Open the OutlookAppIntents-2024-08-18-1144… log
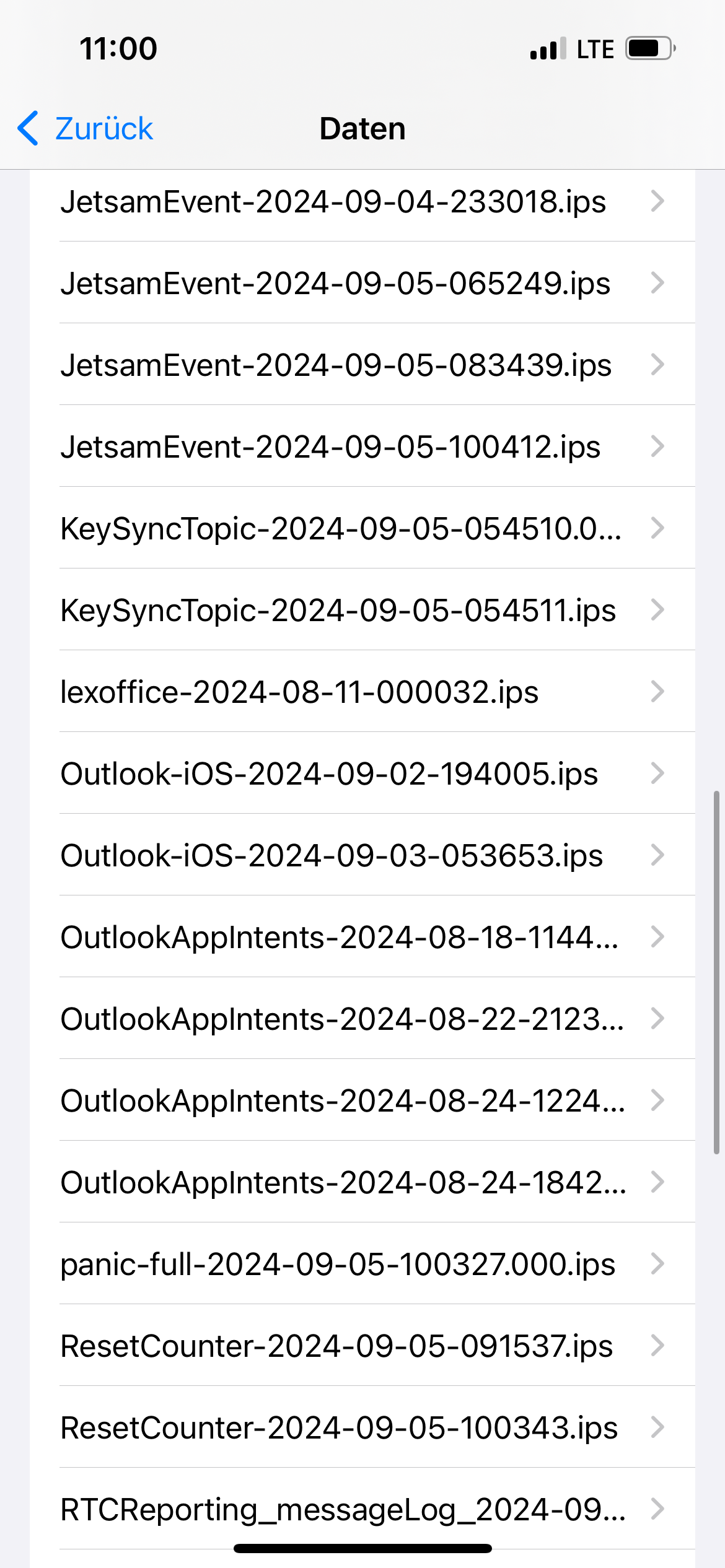This screenshot has width=725, height=1568. click(362, 938)
